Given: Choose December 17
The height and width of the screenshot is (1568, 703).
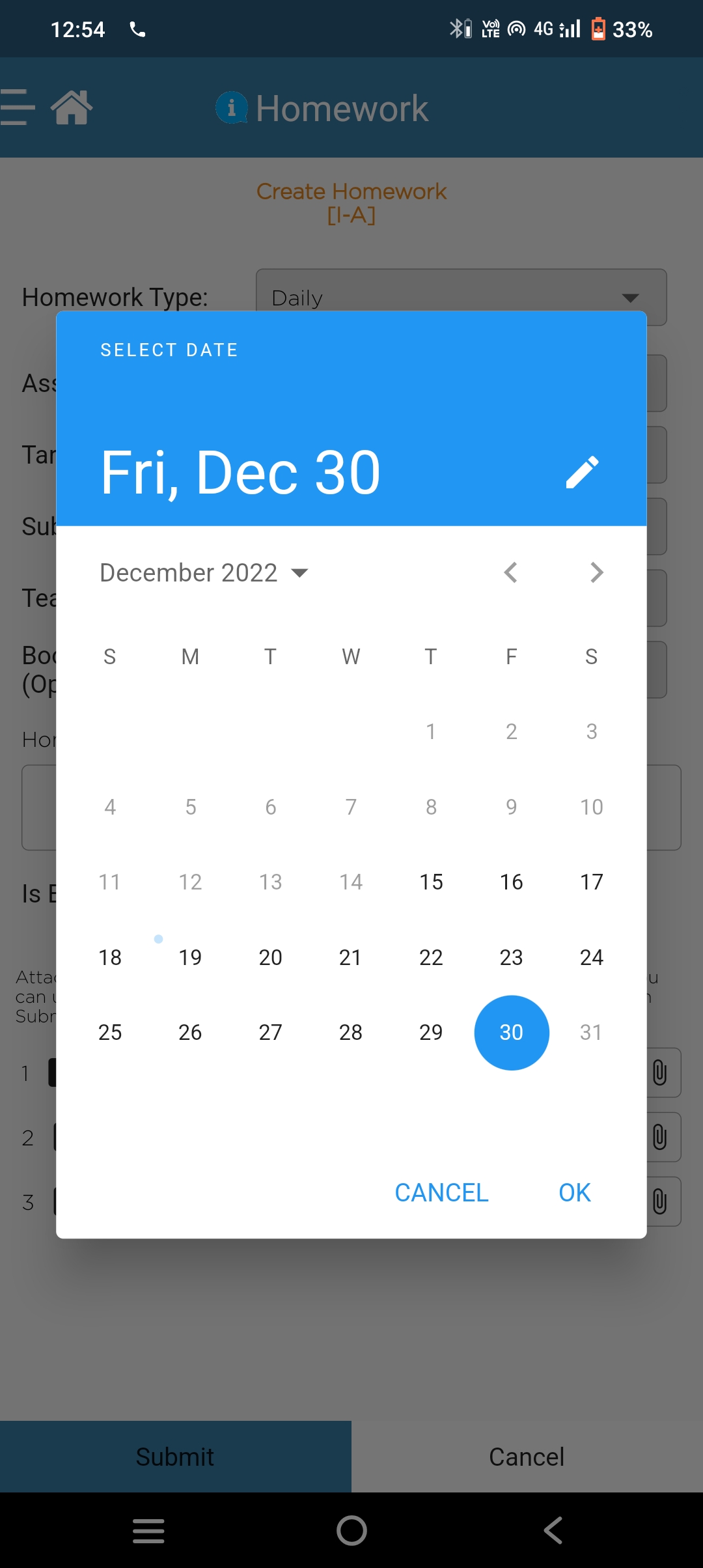Looking at the screenshot, I should pyautogui.click(x=592, y=882).
